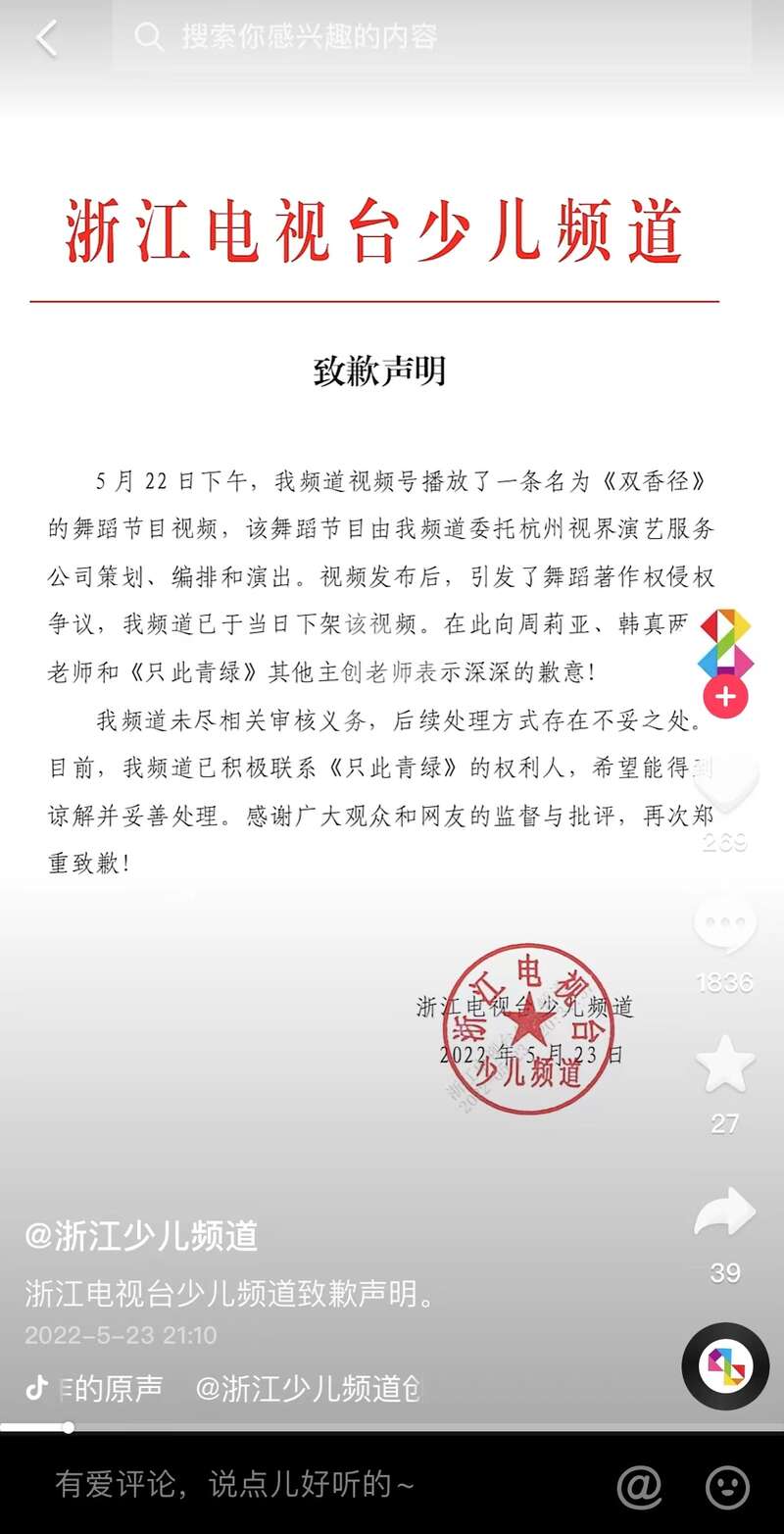Open the emoji picker

pos(727,1488)
